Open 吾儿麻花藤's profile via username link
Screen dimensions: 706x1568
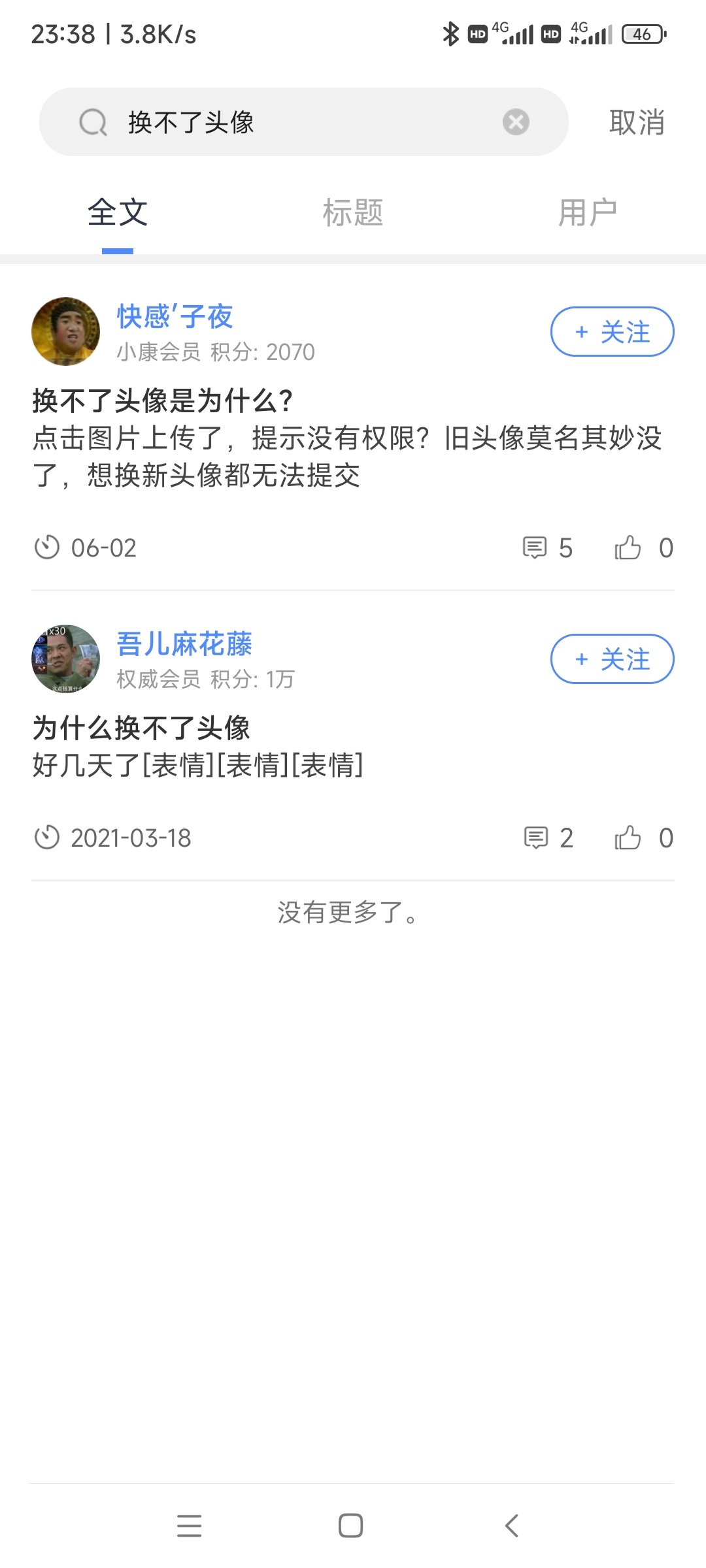coord(186,644)
